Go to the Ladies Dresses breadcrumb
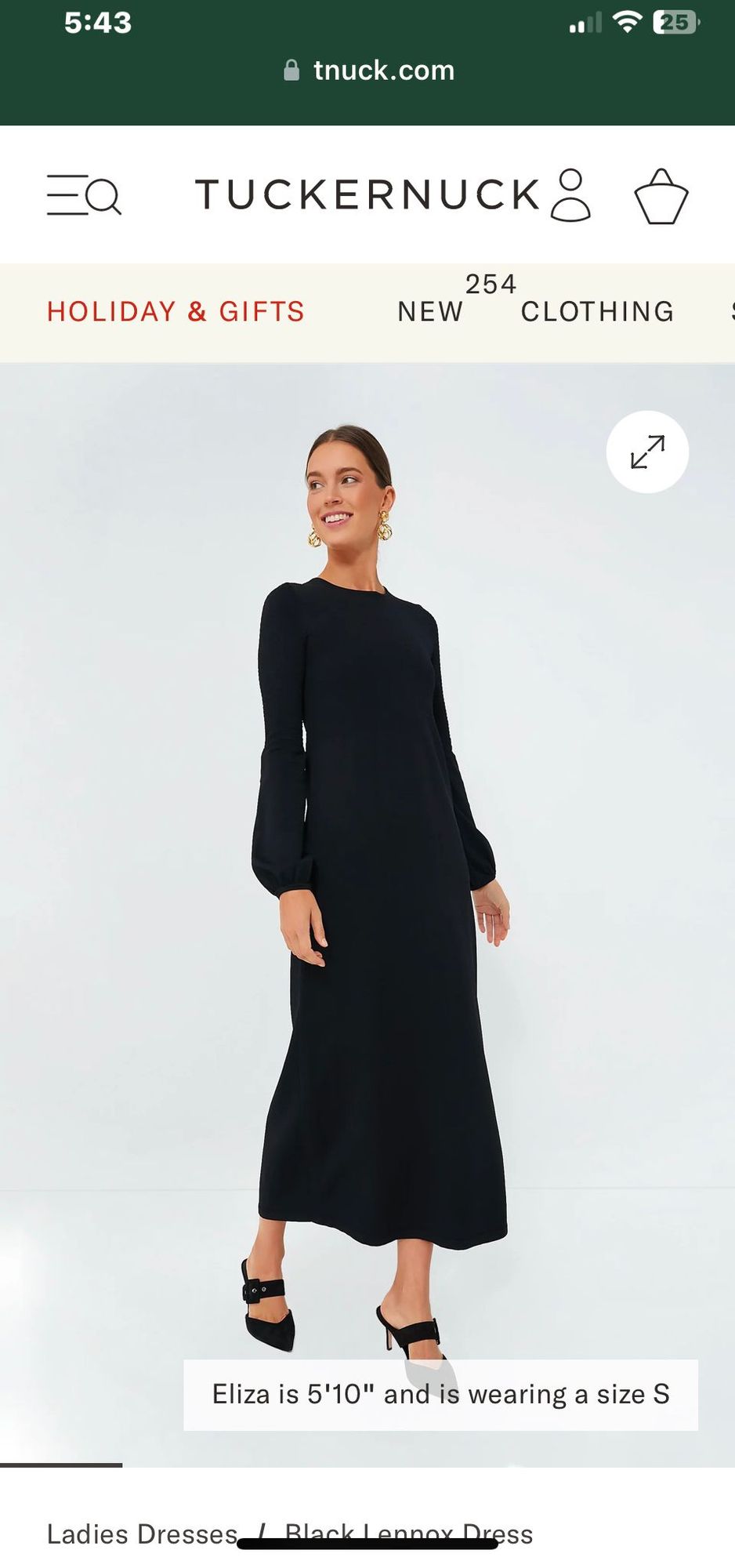This screenshot has width=735, height=1568. click(x=142, y=1534)
